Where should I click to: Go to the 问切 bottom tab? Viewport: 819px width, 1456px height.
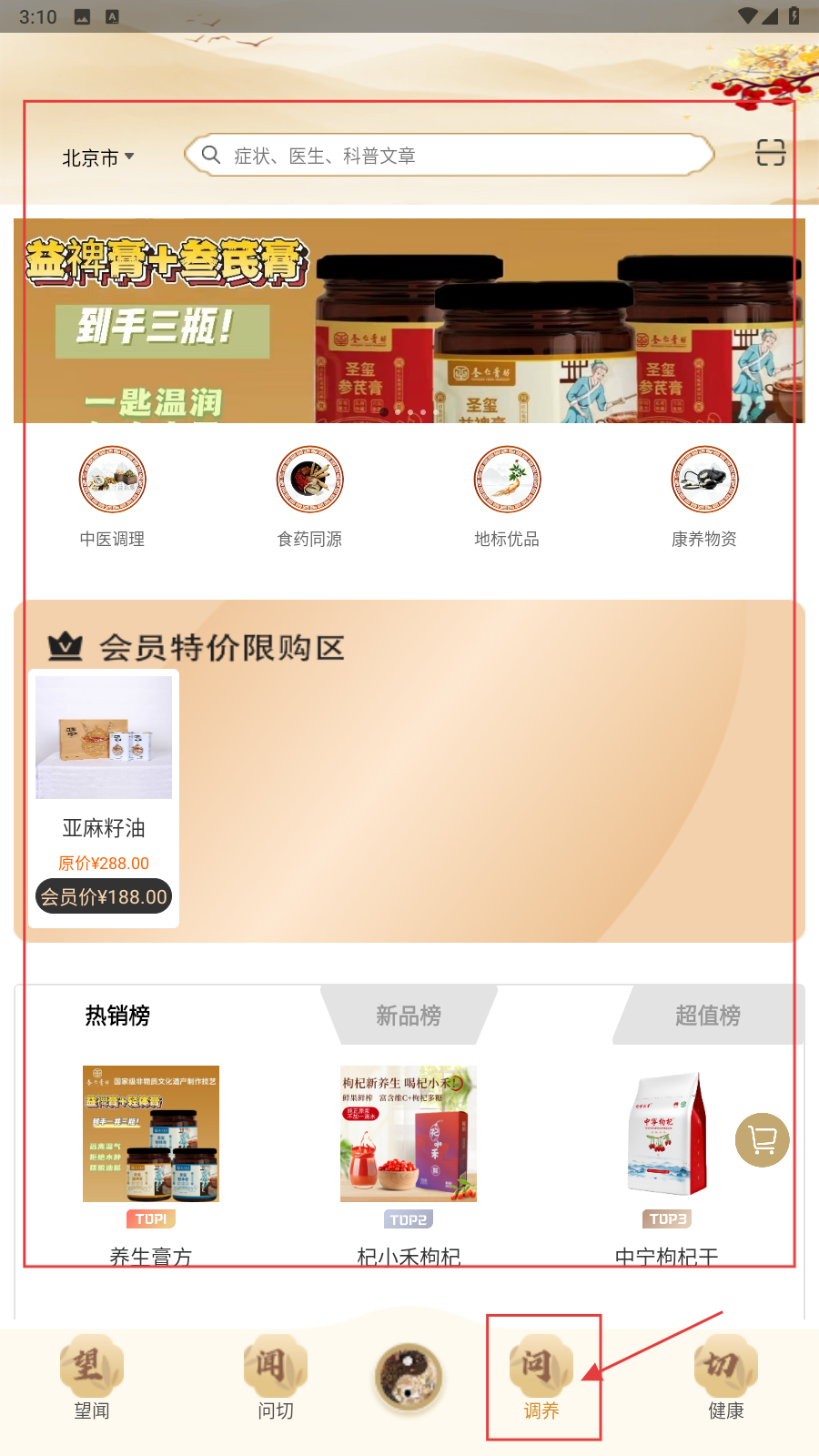275,1380
